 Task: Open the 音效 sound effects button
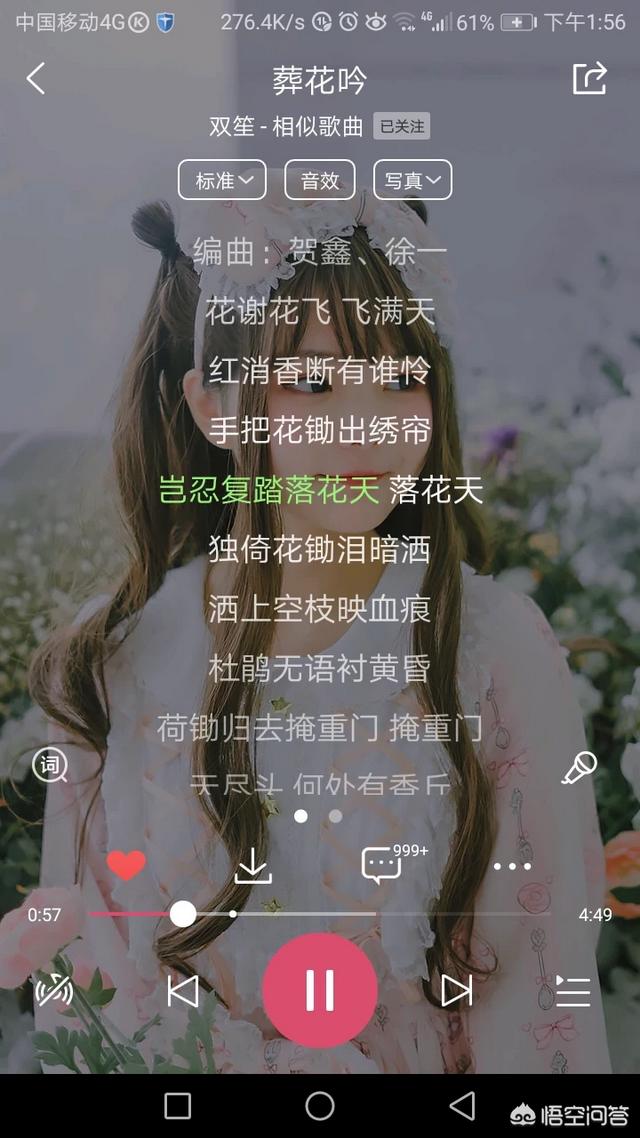[320, 180]
